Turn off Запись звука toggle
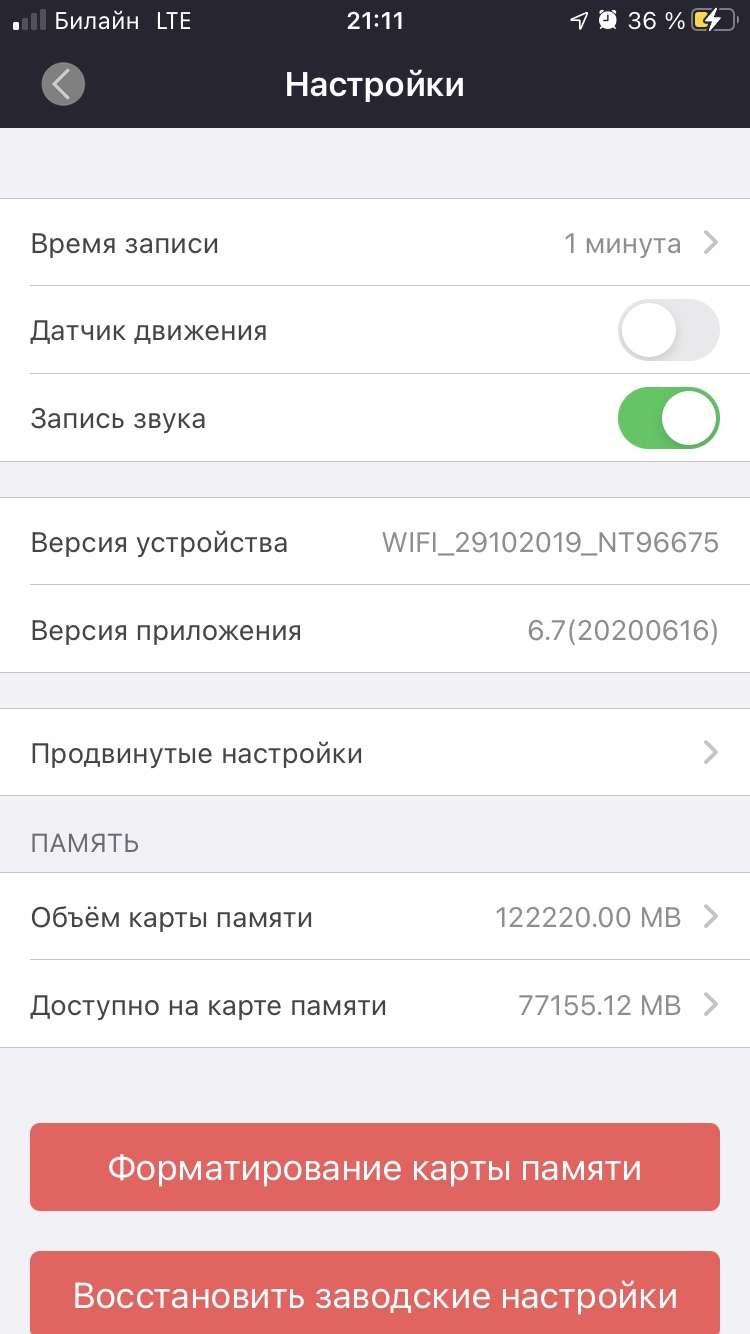Image resolution: width=750 pixels, height=1334 pixels. 668,418
